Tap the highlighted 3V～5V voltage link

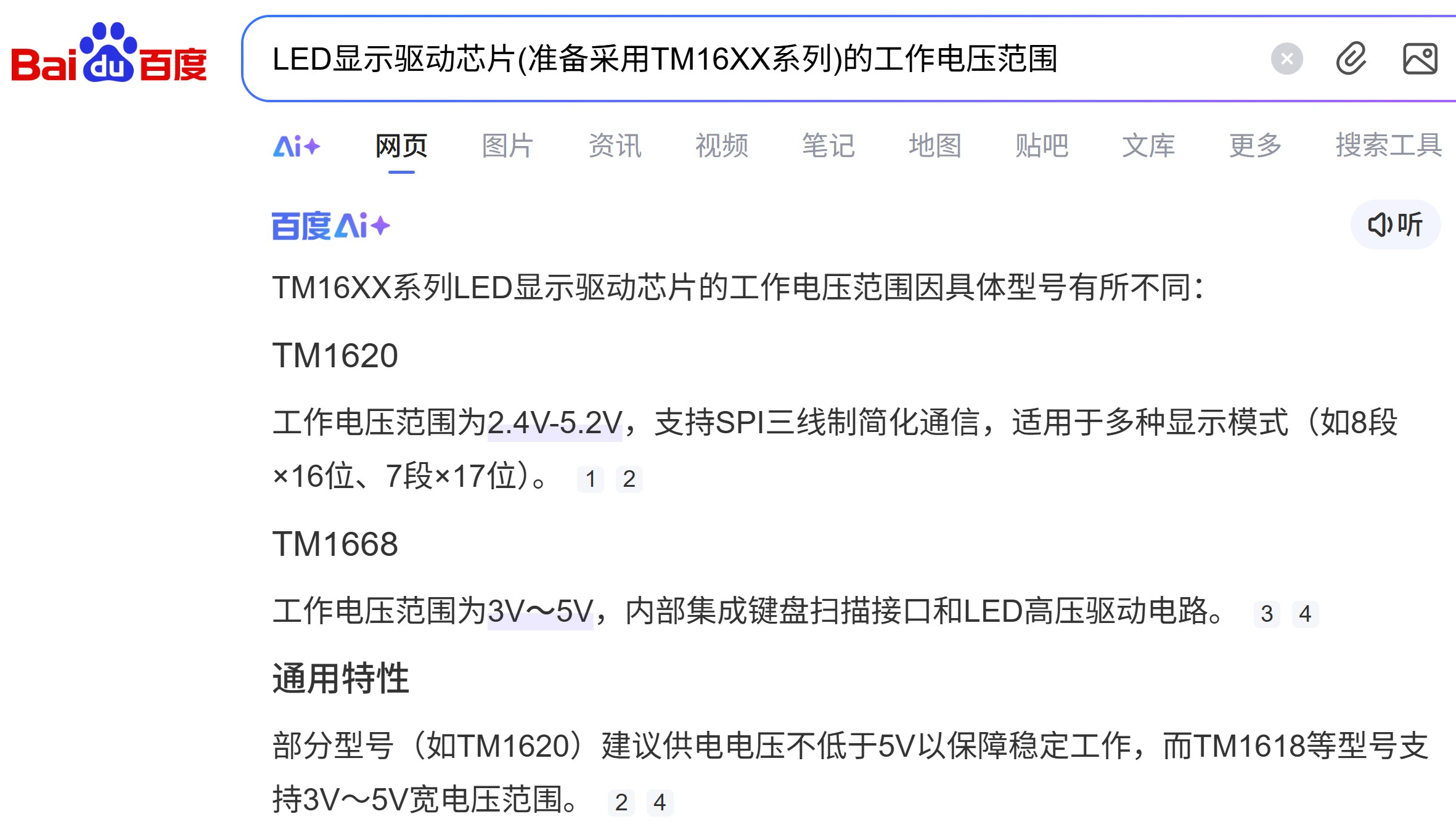(540, 612)
